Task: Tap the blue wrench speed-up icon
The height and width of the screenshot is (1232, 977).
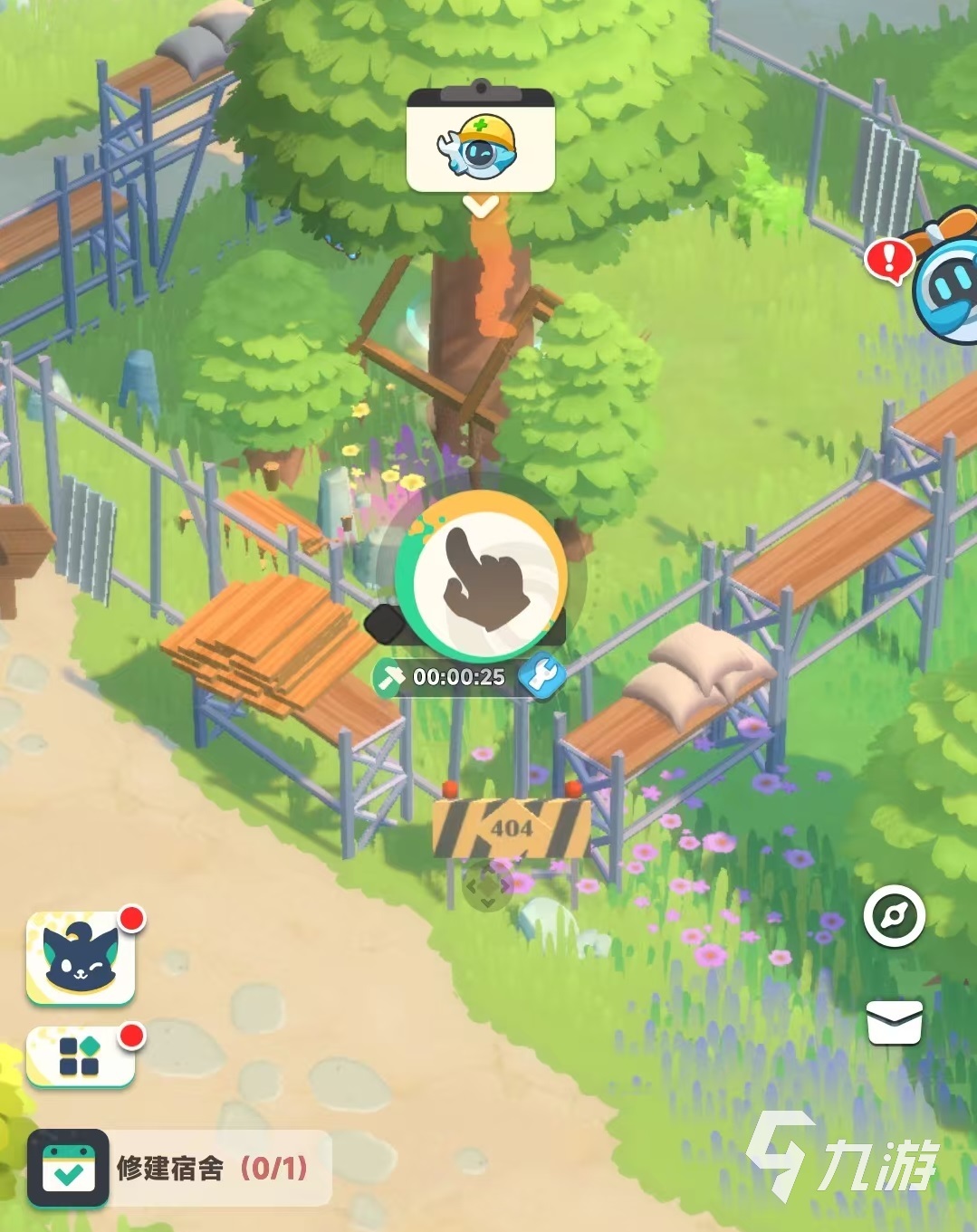Action: click(x=541, y=676)
